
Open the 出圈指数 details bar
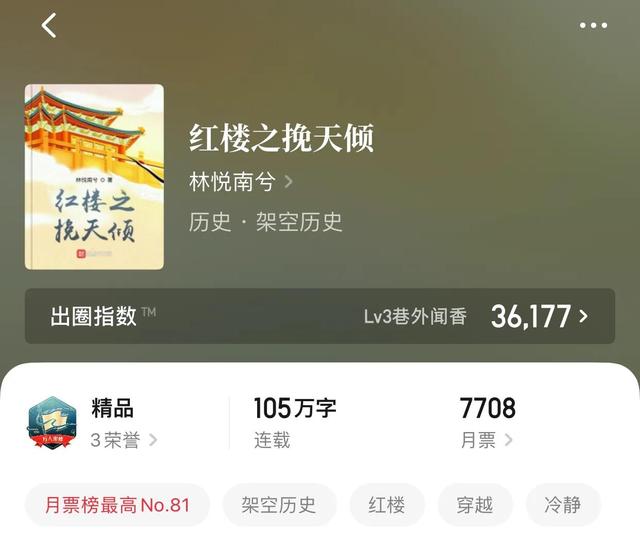point(320,317)
